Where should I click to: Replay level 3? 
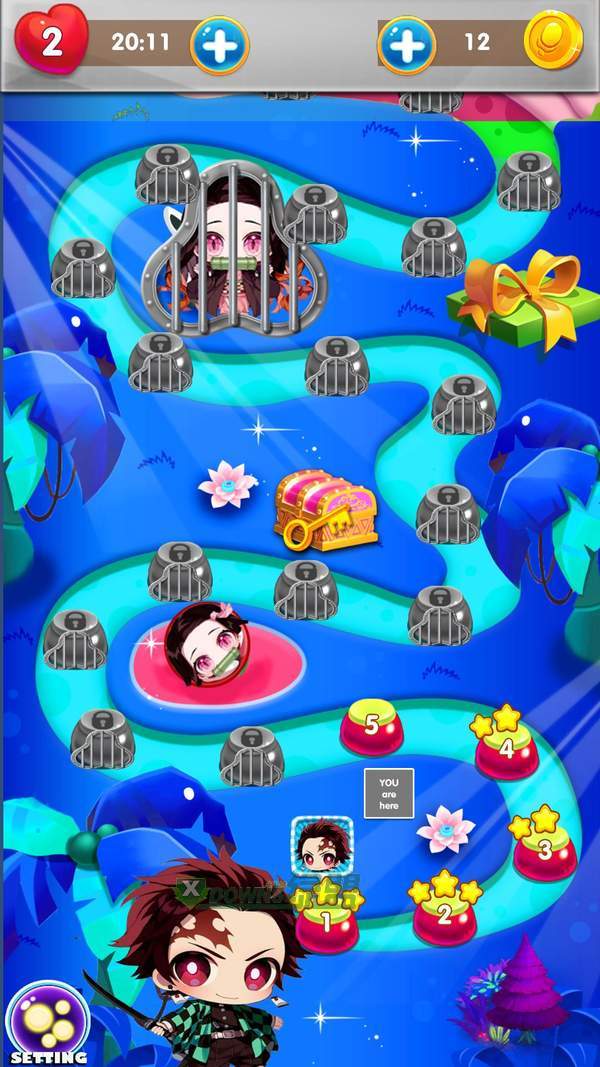pyautogui.click(x=544, y=852)
